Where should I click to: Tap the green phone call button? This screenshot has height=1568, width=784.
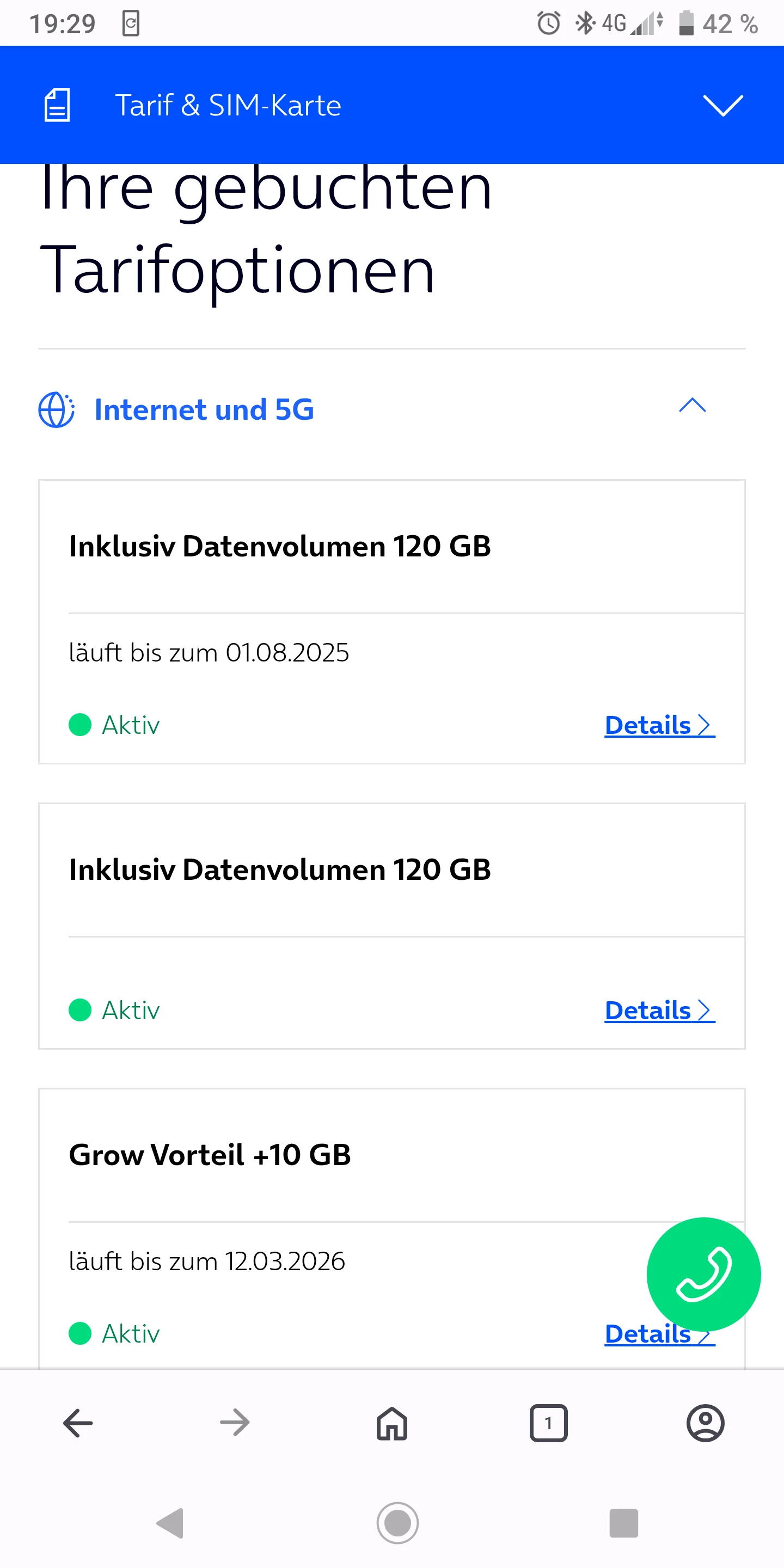[x=703, y=1273]
